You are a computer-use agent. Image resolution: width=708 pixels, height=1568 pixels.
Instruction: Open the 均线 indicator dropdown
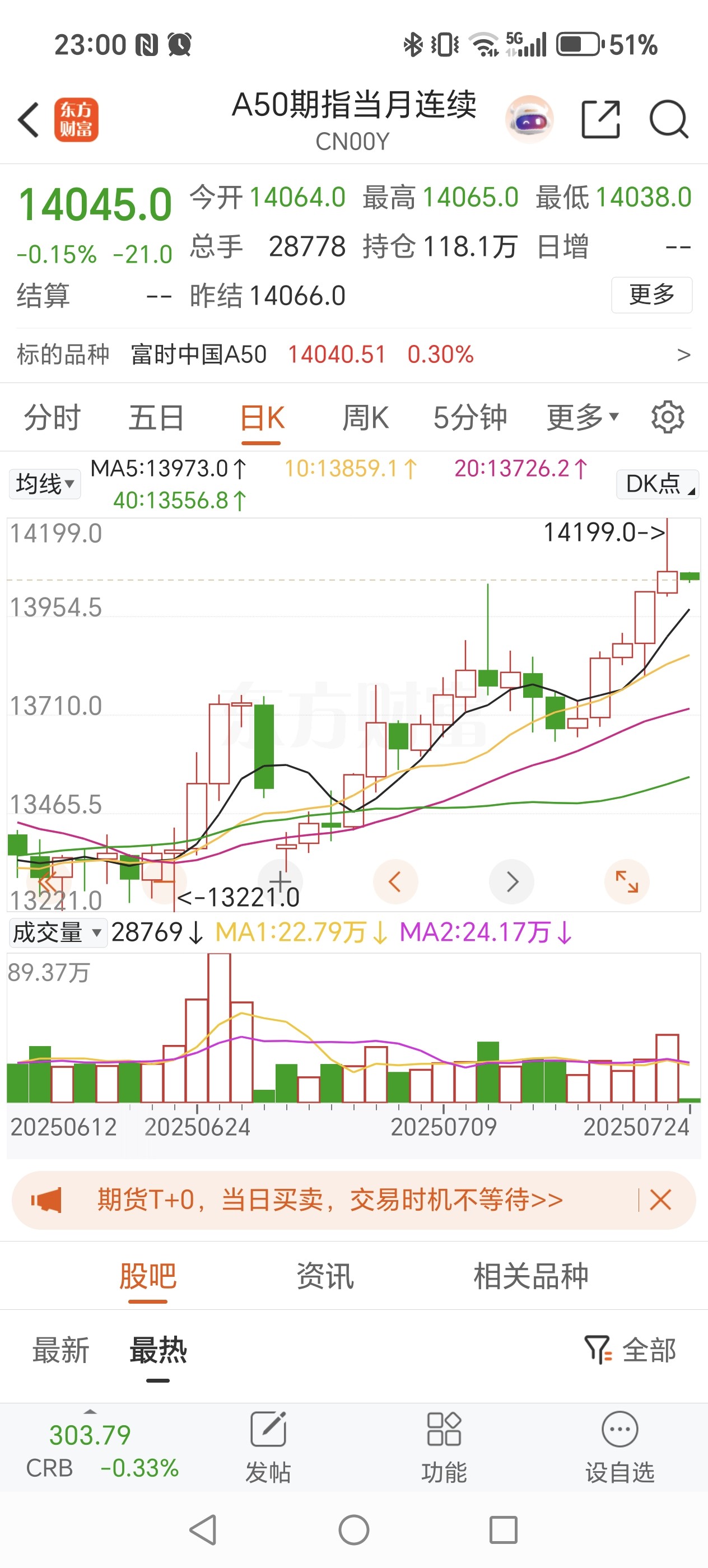click(x=45, y=484)
